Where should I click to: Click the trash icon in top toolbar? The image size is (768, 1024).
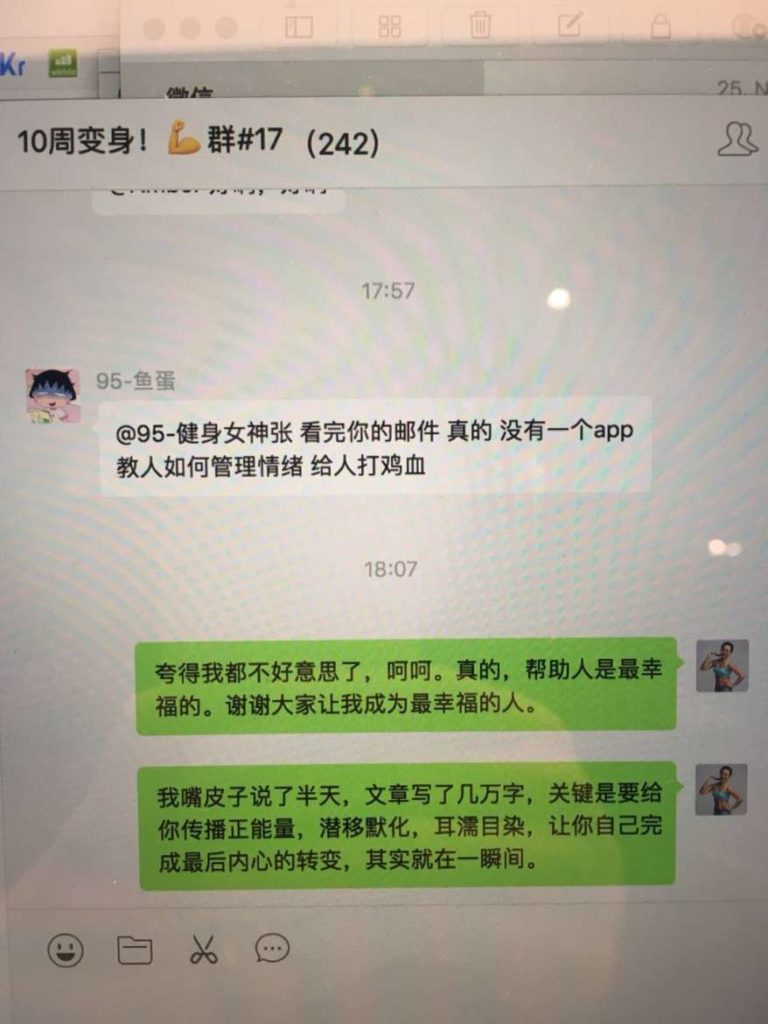tap(480, 25)
